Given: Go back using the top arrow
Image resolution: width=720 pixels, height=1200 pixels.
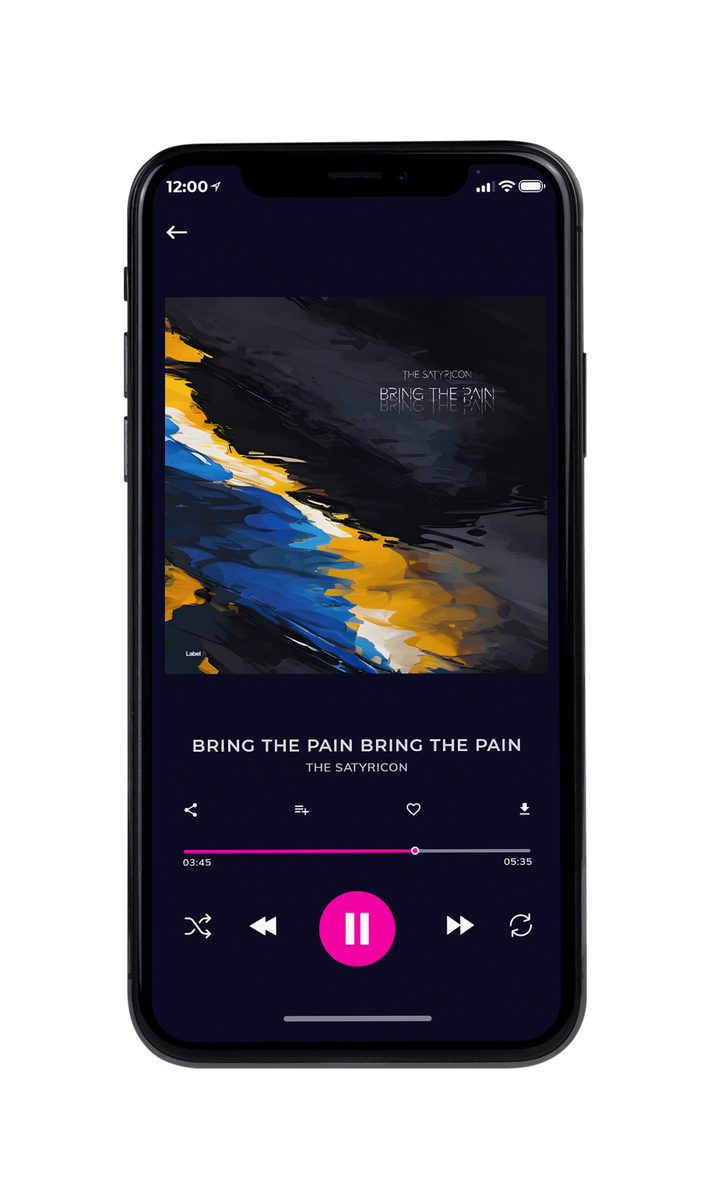Looking at the screenshot, I should point(177,232).
